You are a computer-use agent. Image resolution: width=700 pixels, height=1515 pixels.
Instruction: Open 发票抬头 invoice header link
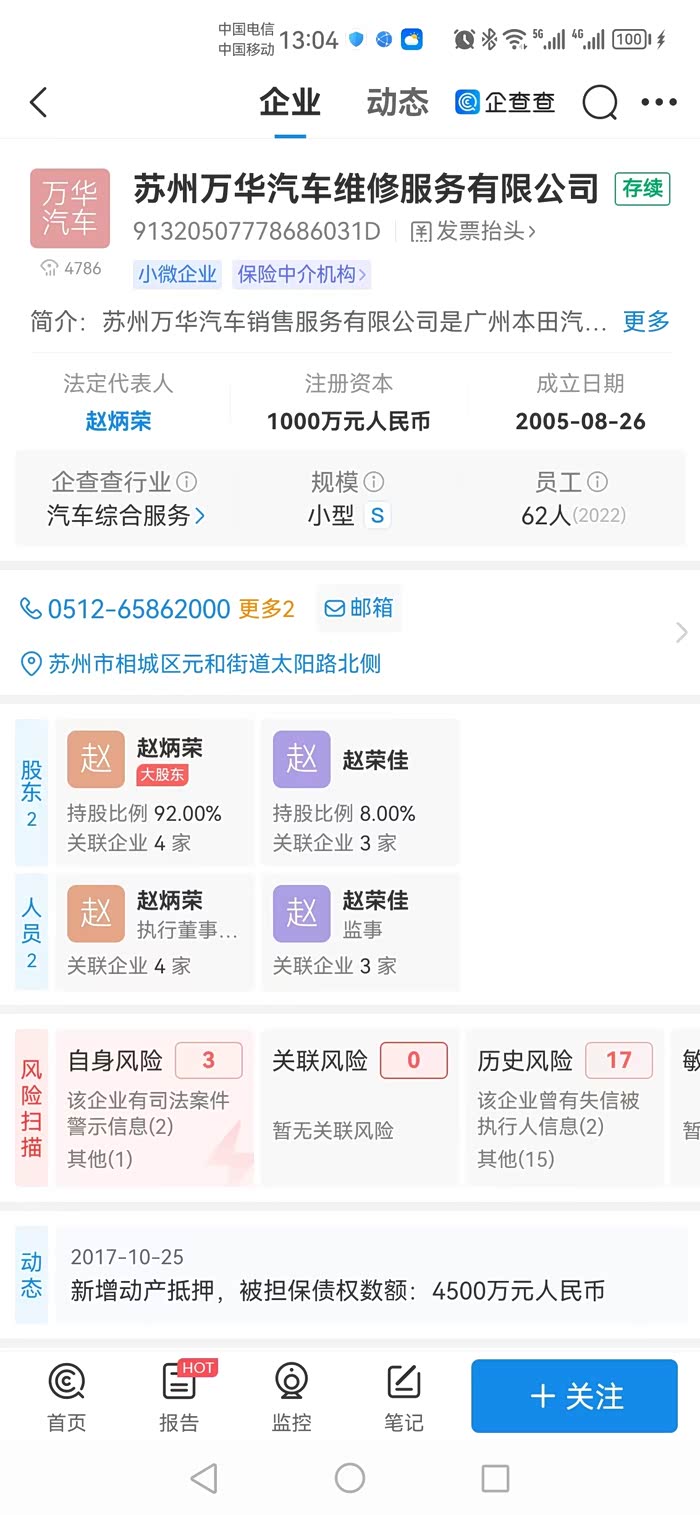point(473,232)
